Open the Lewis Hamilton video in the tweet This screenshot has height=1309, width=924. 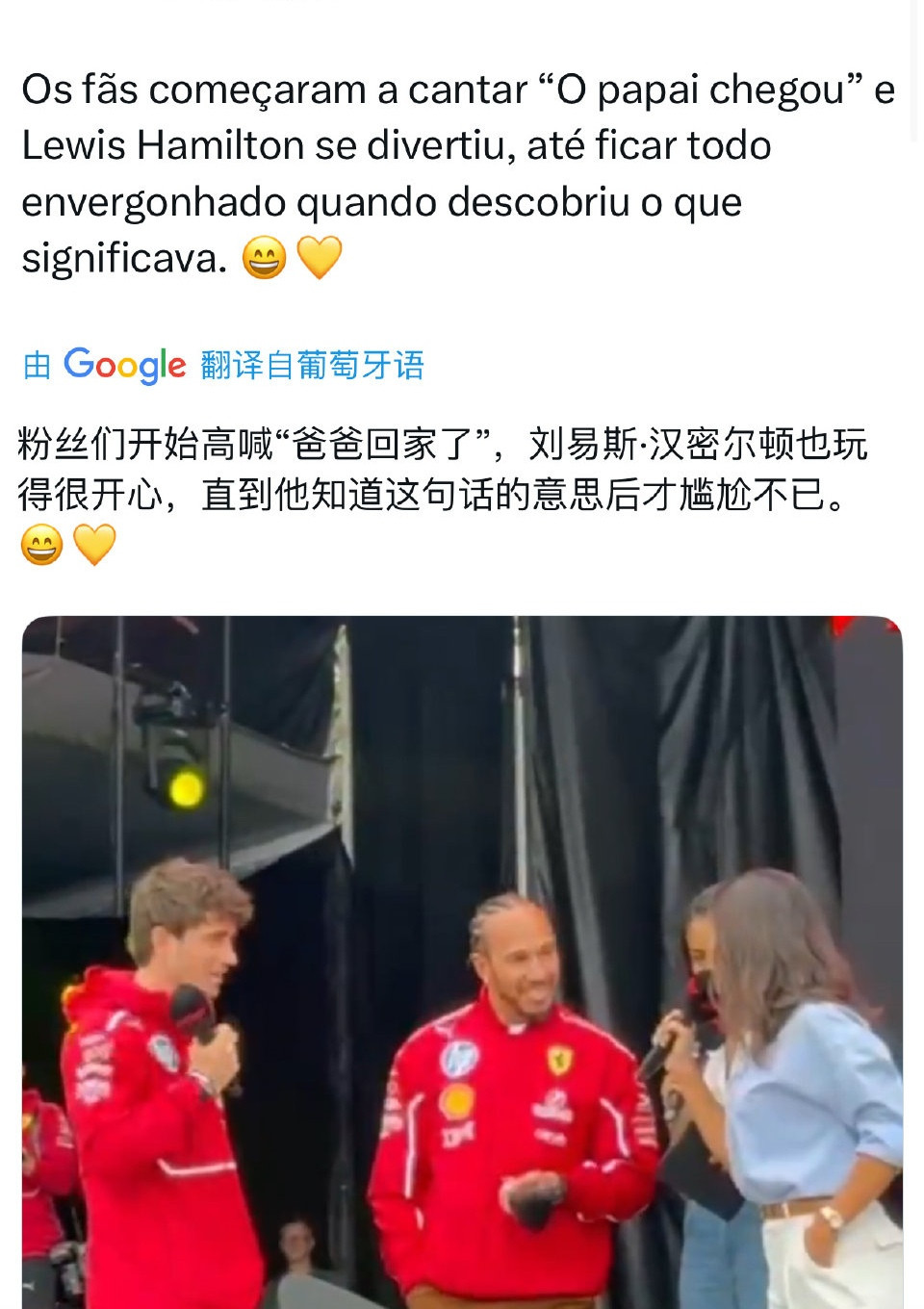pos(462,961)
